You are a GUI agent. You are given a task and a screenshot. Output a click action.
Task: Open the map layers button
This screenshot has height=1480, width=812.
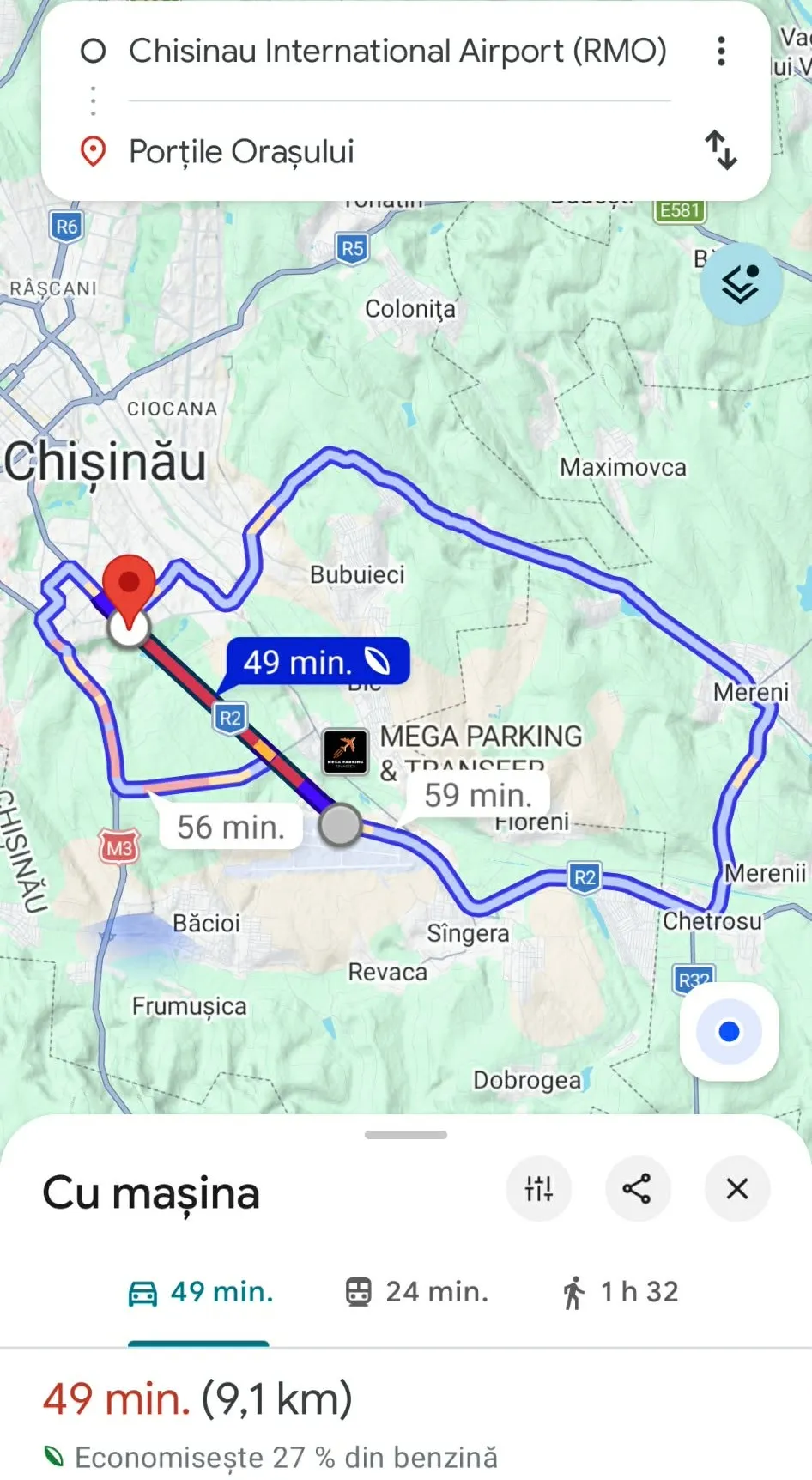pos(740,284)
